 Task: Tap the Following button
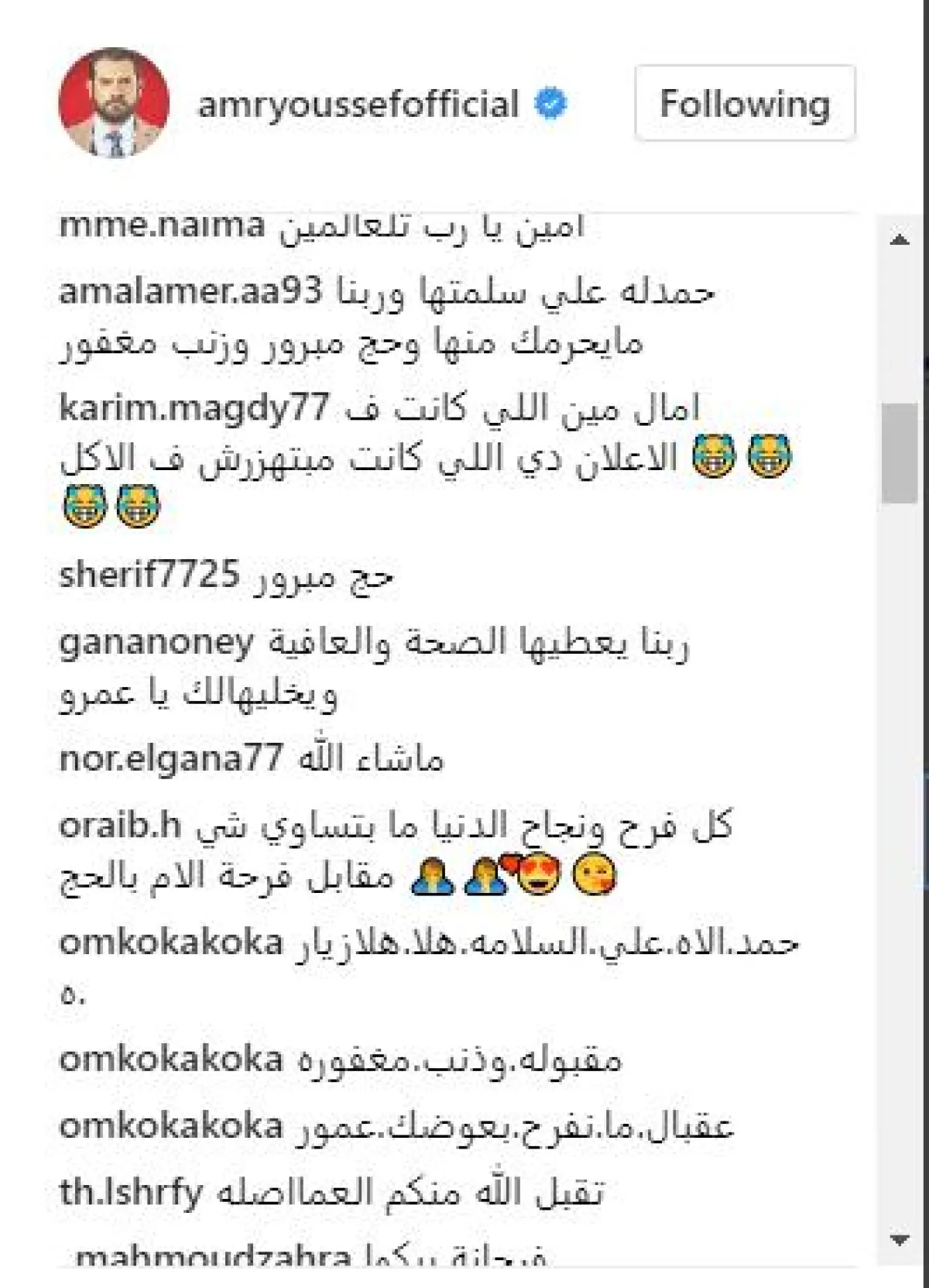[745, 104]
